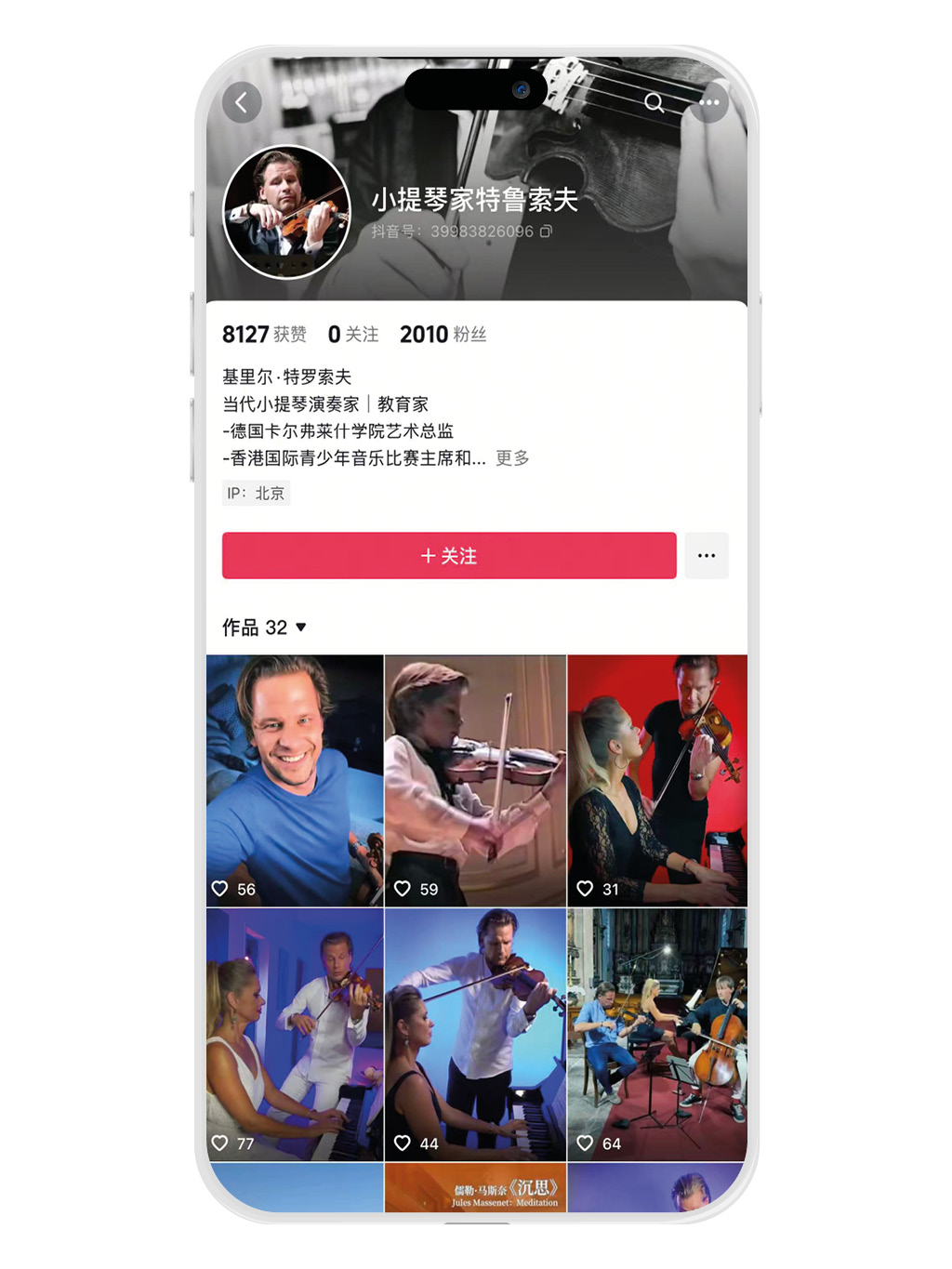Open the video with 77 likes
Image resolution: width=952 pixels, height=1269 pixels.
tap(295, 1034)
